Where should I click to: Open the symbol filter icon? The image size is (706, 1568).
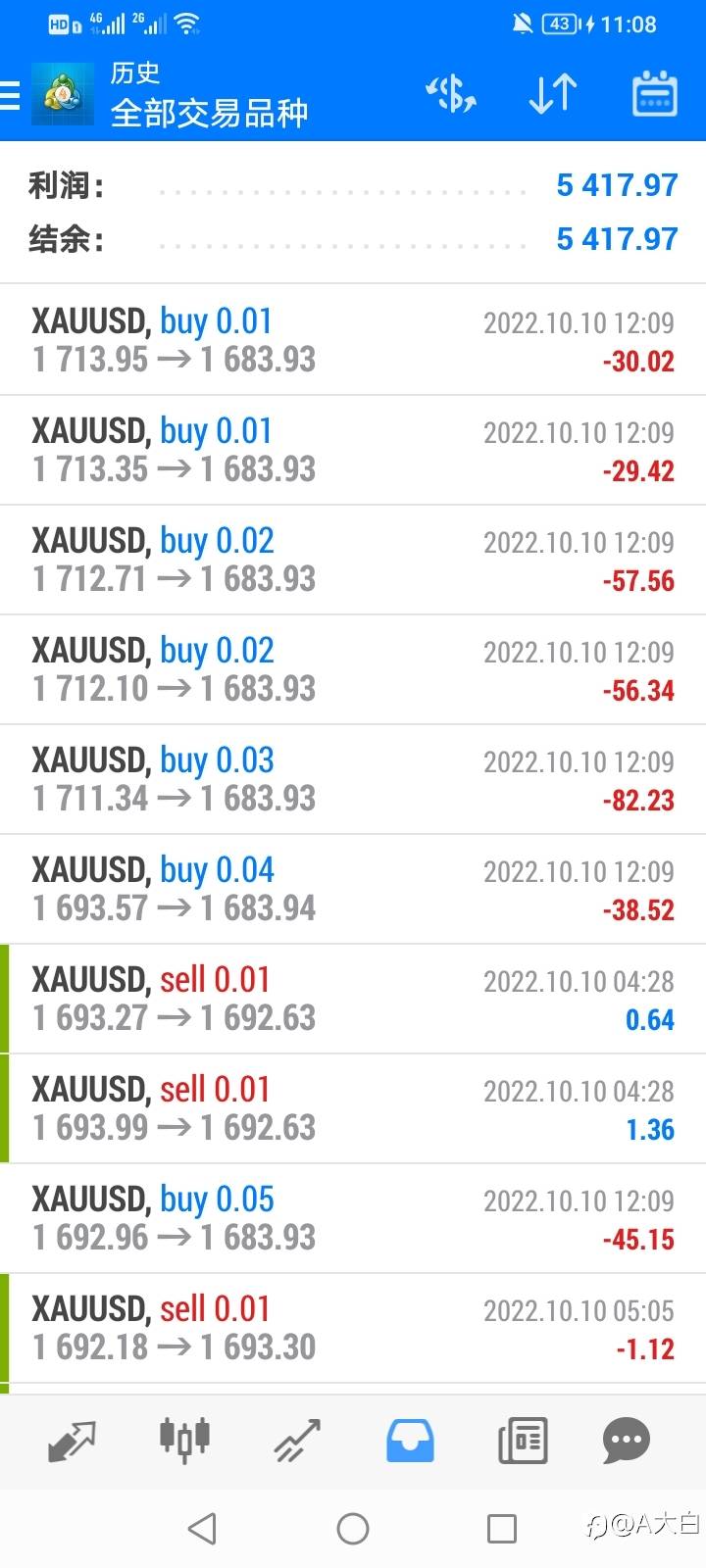coord(451,94)
